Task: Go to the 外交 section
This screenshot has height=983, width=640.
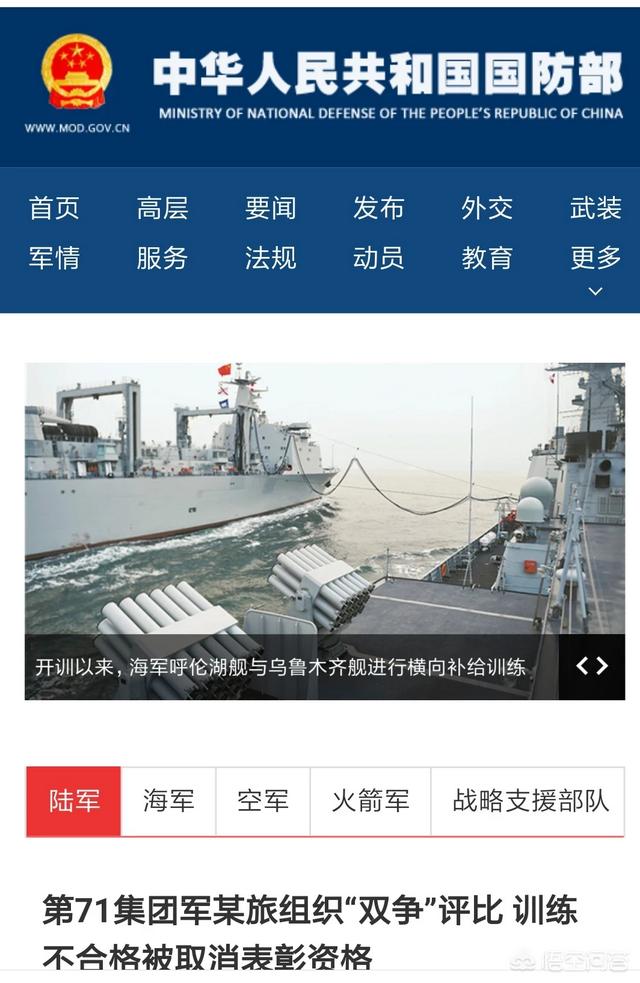Action: pyautogui.click(x=487, y=208)
